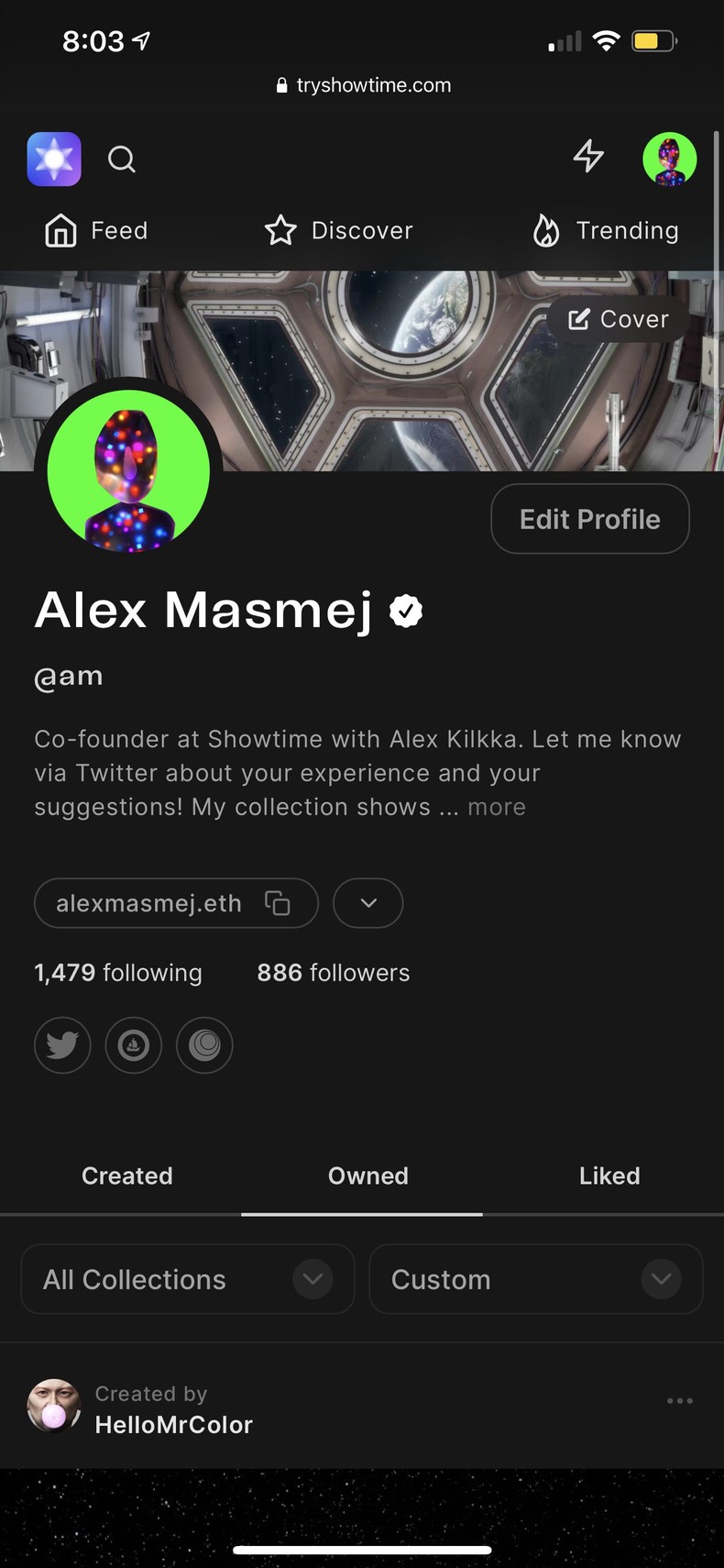The width and height of the screenshot is (724, 1568).
Task: Switch to the Created tab
Action: [126, 1176]
